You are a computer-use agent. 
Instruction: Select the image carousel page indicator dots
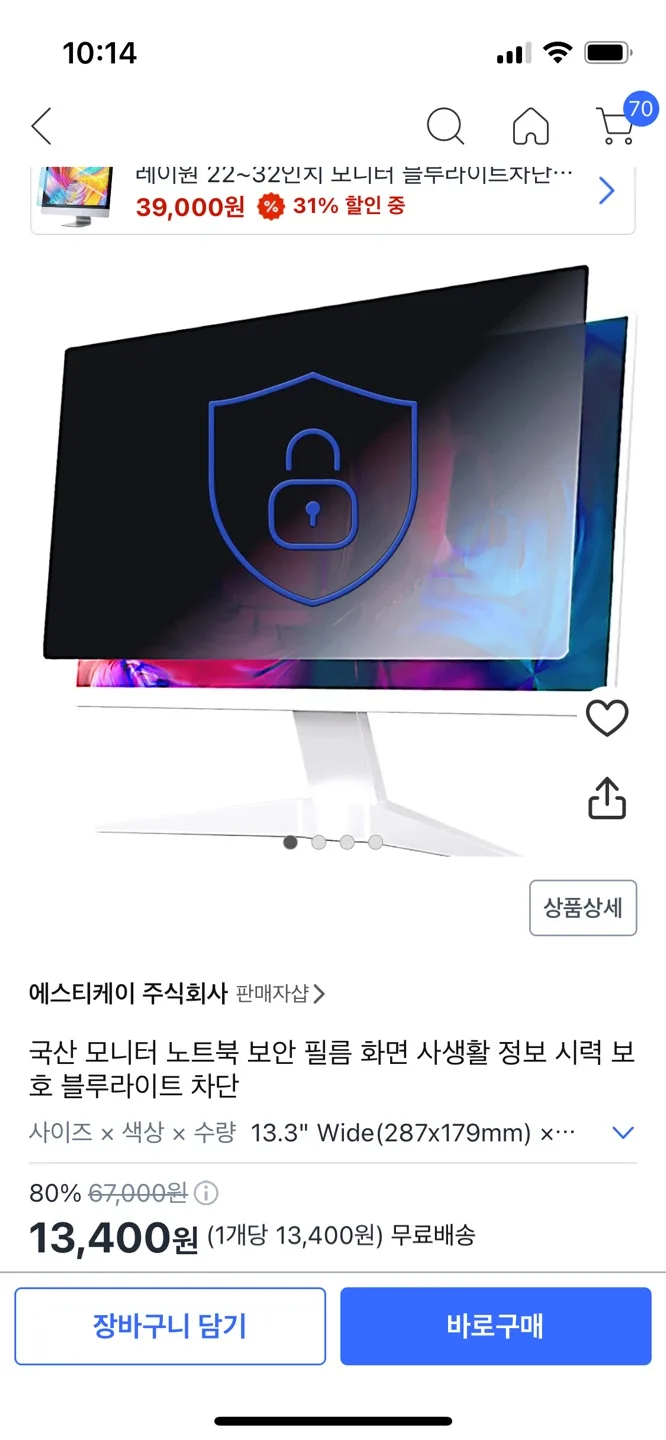pyautogui.click(x=333, y=843)
